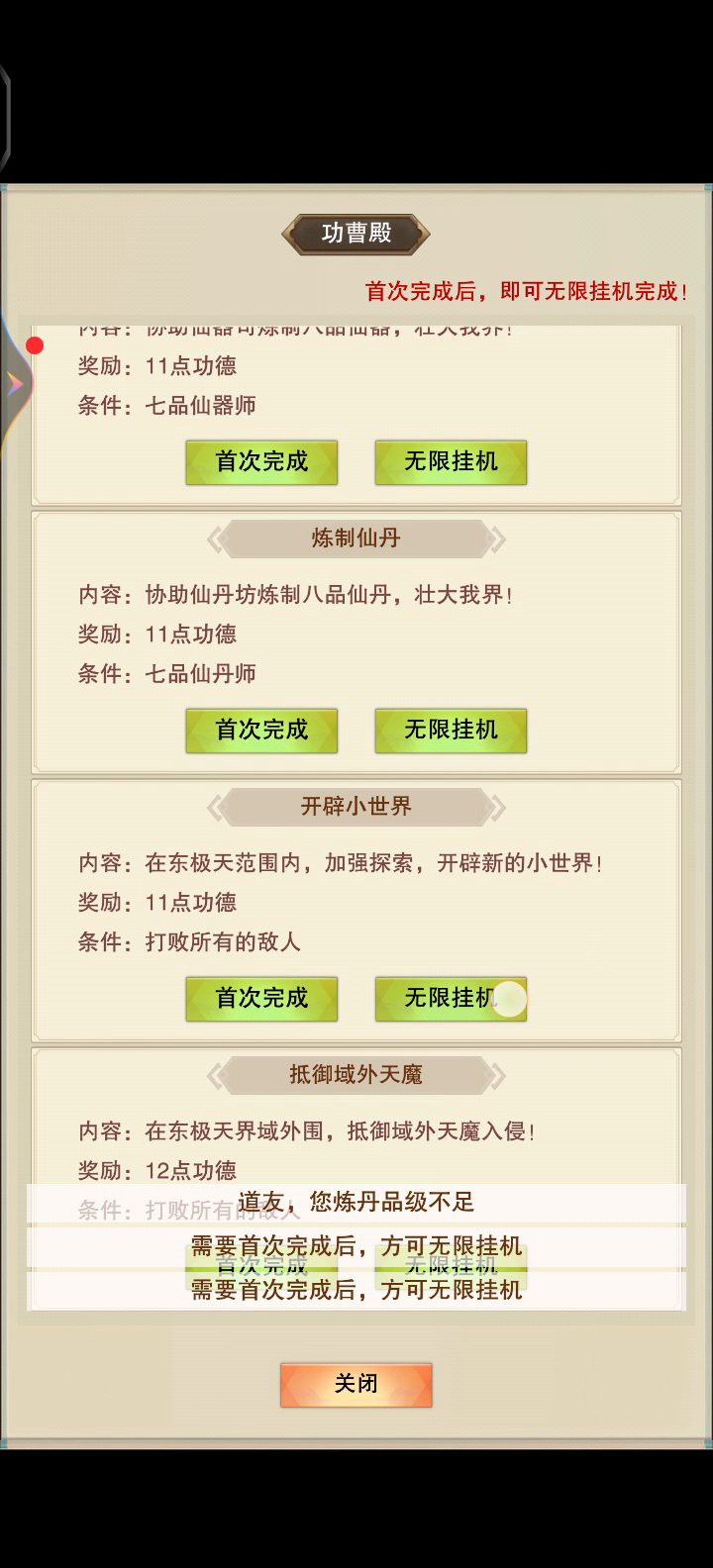Select 无限挂机 for 炼制仙丹
The height and width of the screenshot is (1568, 713).
[451, 731]
